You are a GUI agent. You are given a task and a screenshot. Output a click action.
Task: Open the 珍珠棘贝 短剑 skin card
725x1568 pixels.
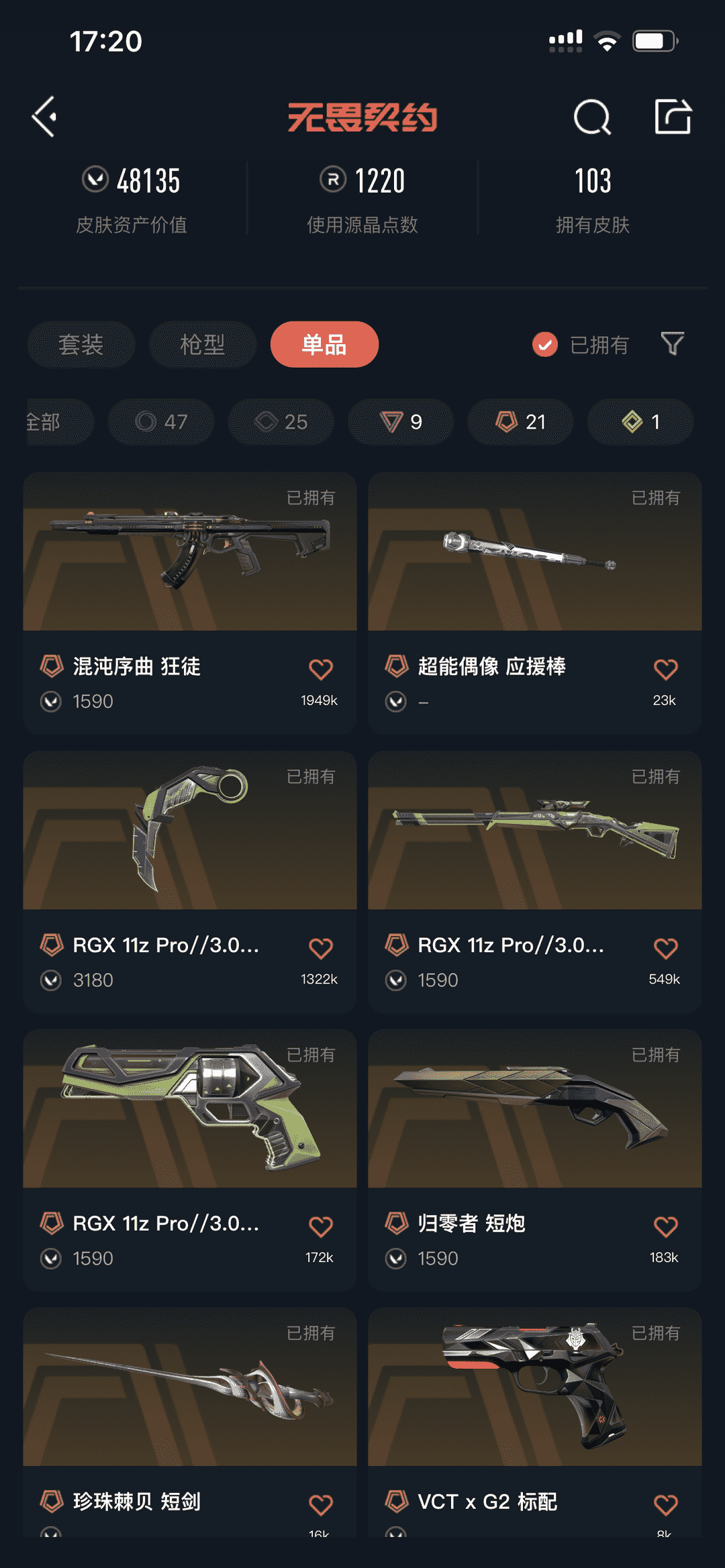click(x=189, y=1402)
